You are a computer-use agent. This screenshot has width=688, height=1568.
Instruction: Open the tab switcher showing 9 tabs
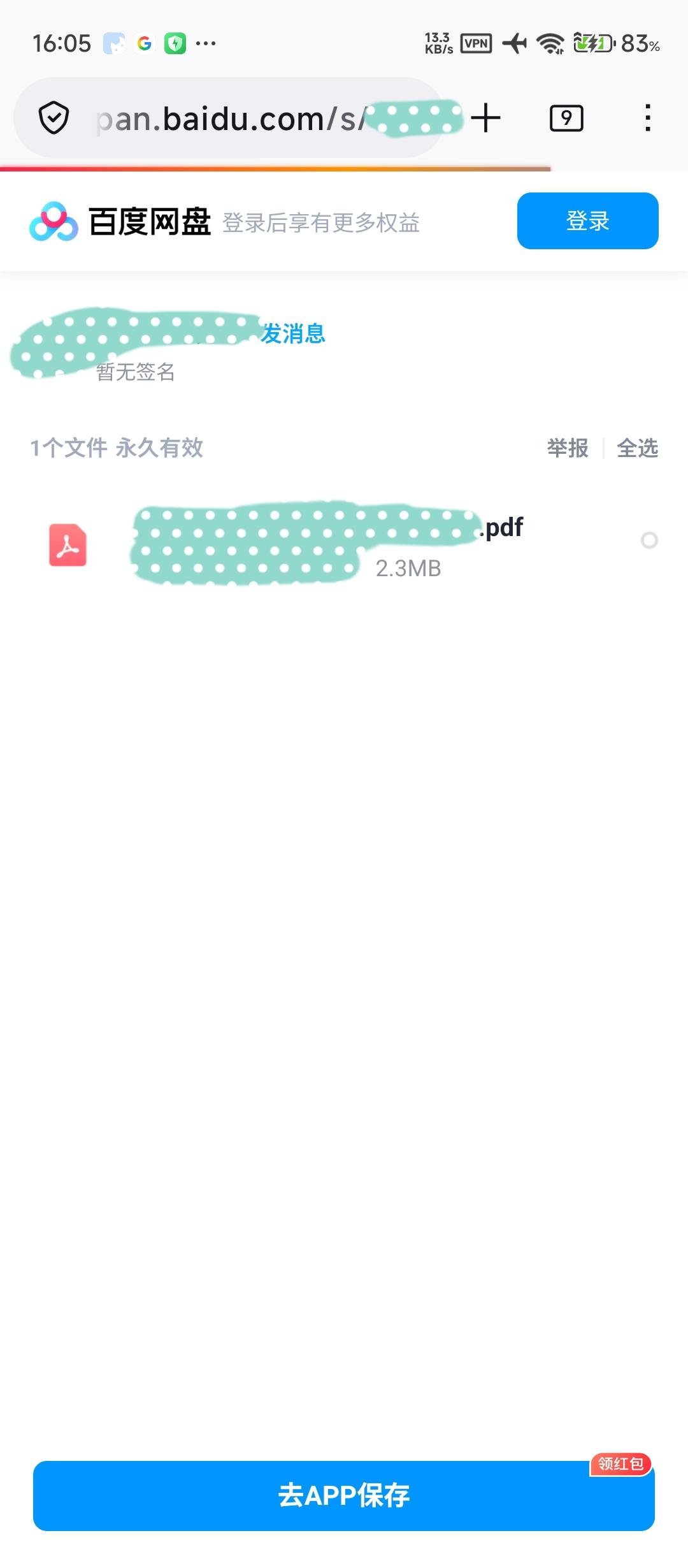coord(566,119)
